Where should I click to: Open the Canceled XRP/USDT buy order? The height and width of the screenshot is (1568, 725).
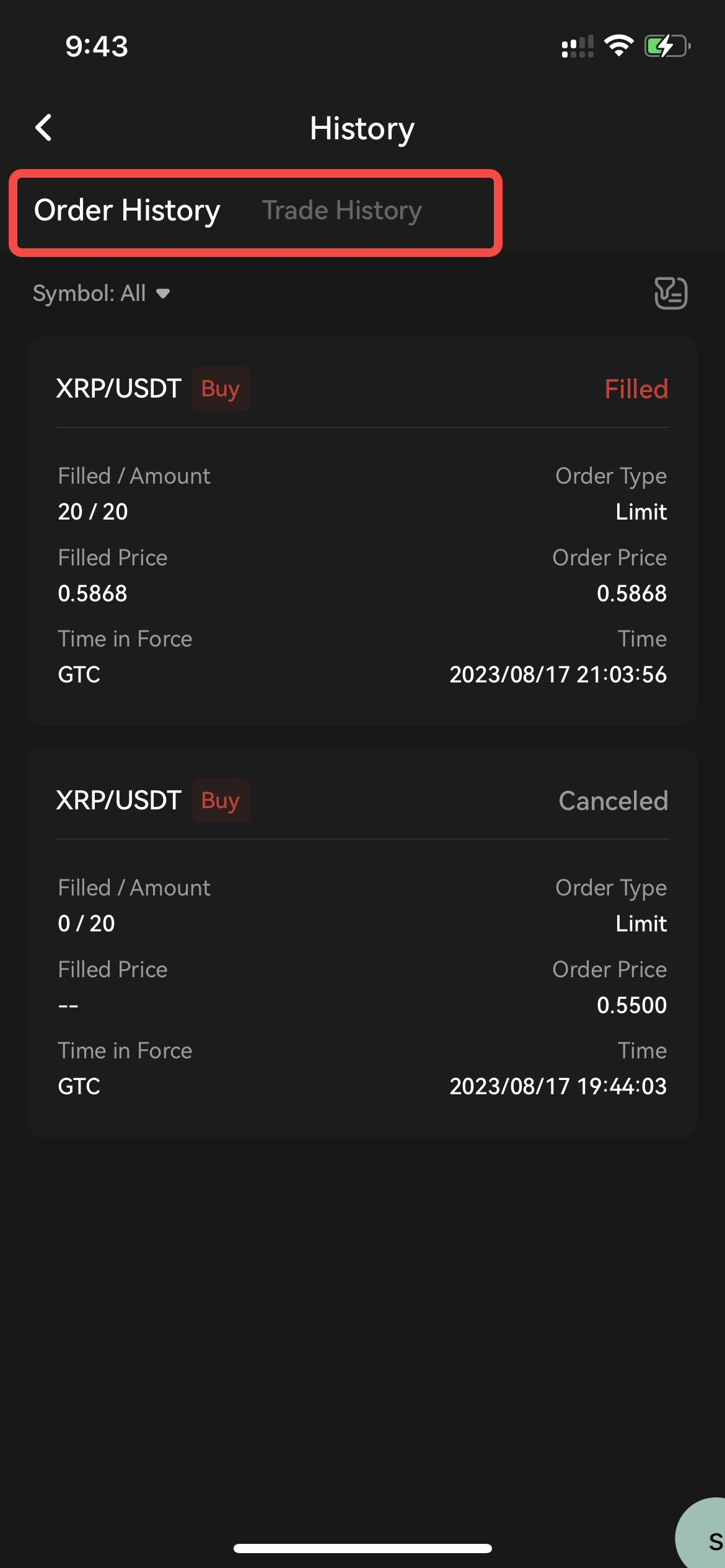click(x=362, y=942)
